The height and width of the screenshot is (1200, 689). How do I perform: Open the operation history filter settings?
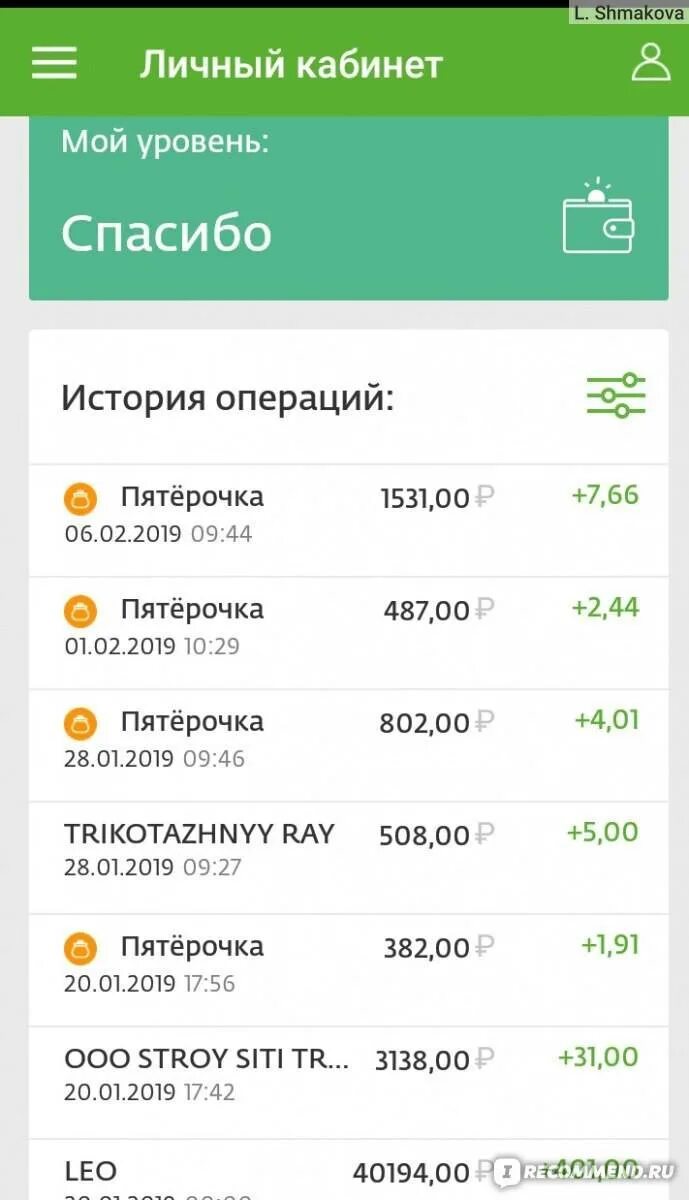tap(615, 396)
